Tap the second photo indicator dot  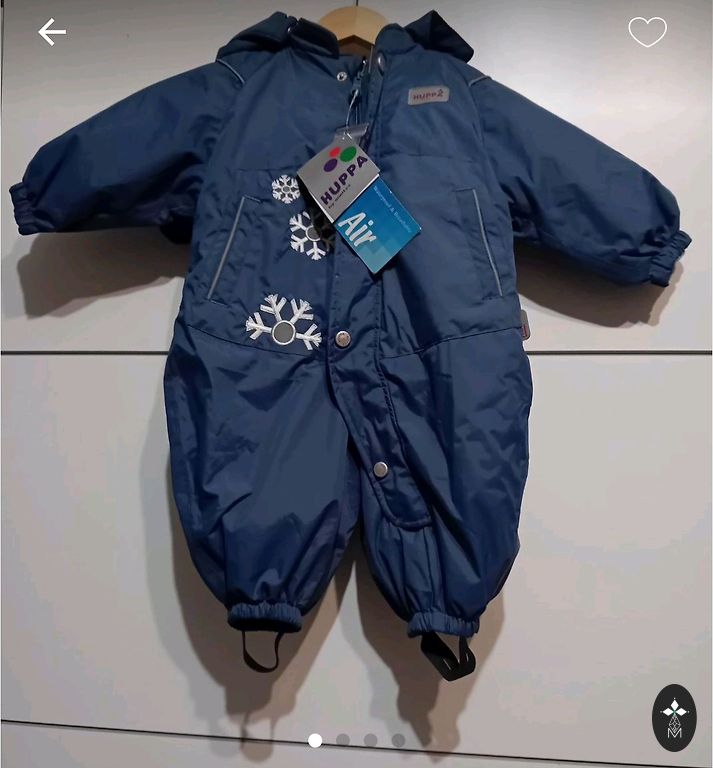point(343,740)
